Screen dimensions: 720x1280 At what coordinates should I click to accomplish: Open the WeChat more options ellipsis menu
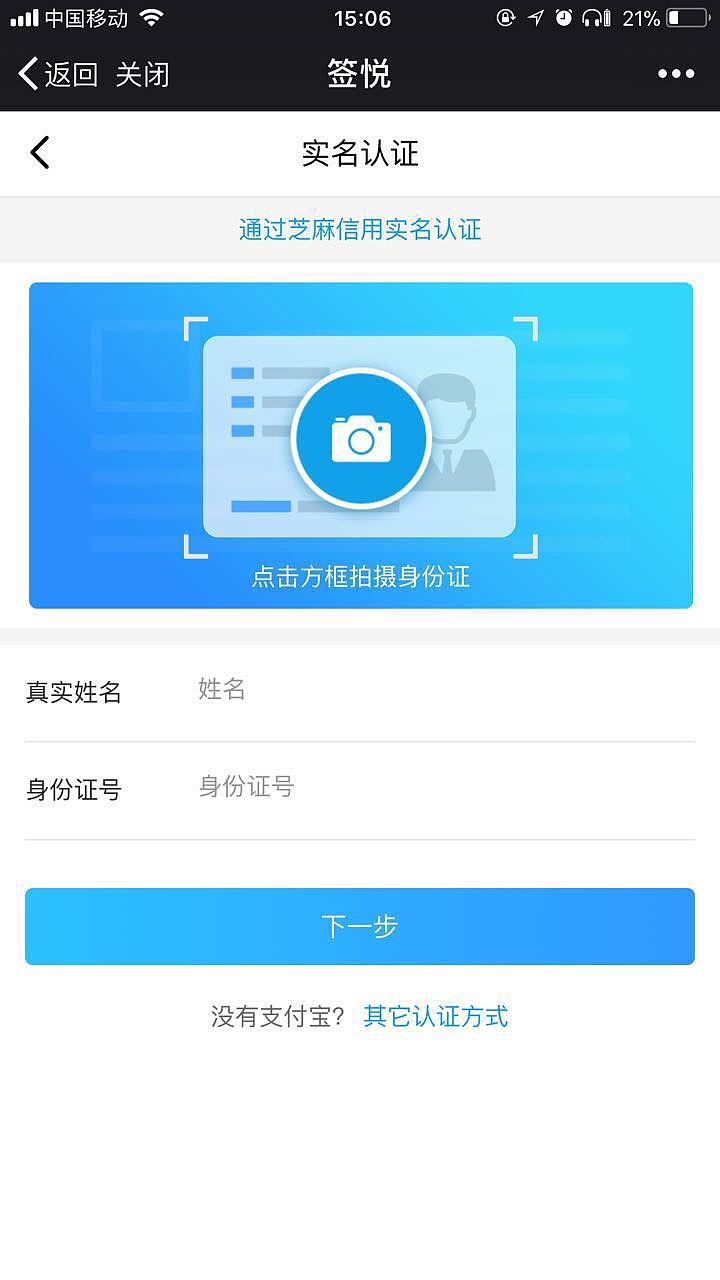pos(677,73)
